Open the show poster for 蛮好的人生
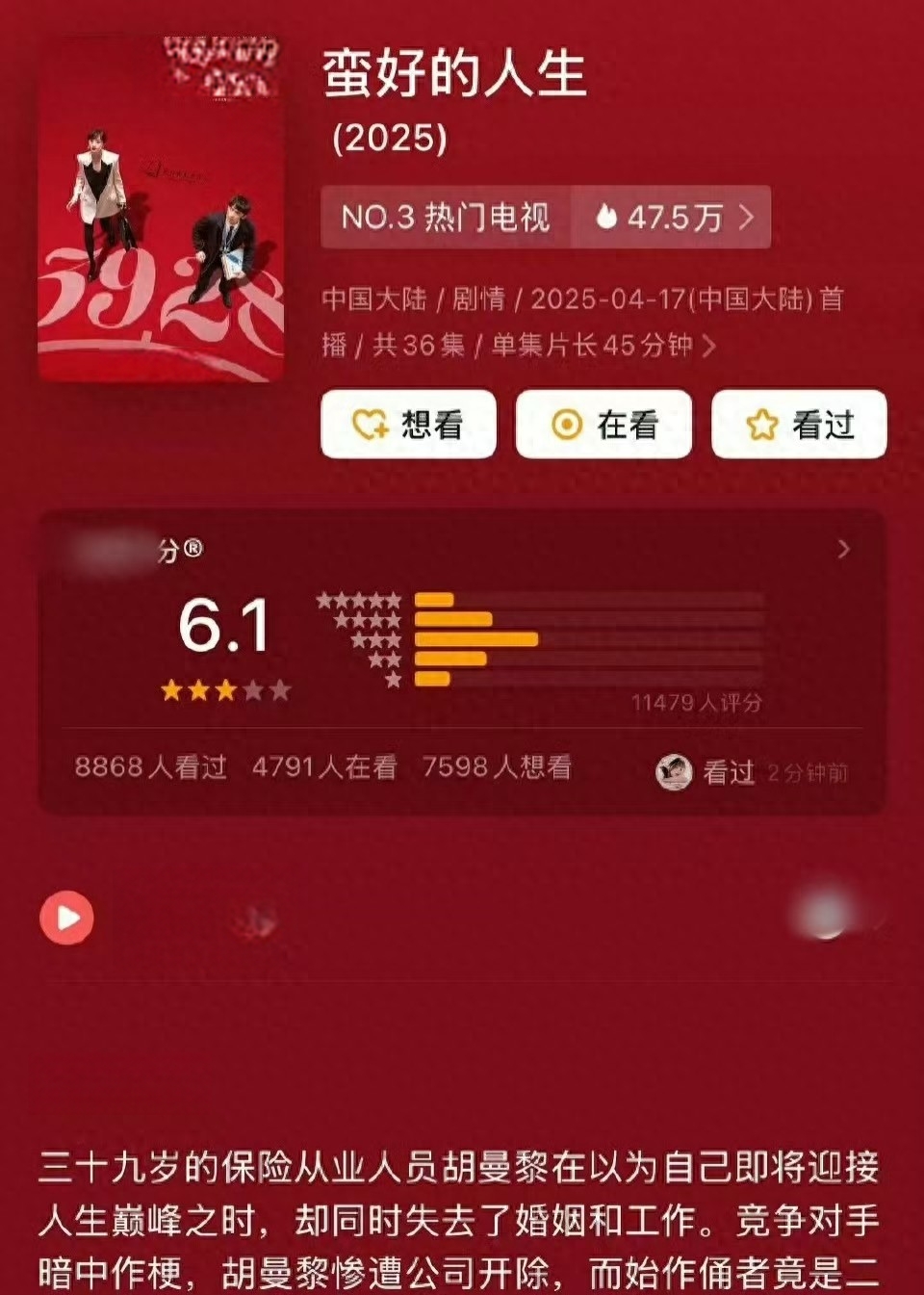Image resolution: width=924 pixels, height=1295 pixels. pos(160,209)
